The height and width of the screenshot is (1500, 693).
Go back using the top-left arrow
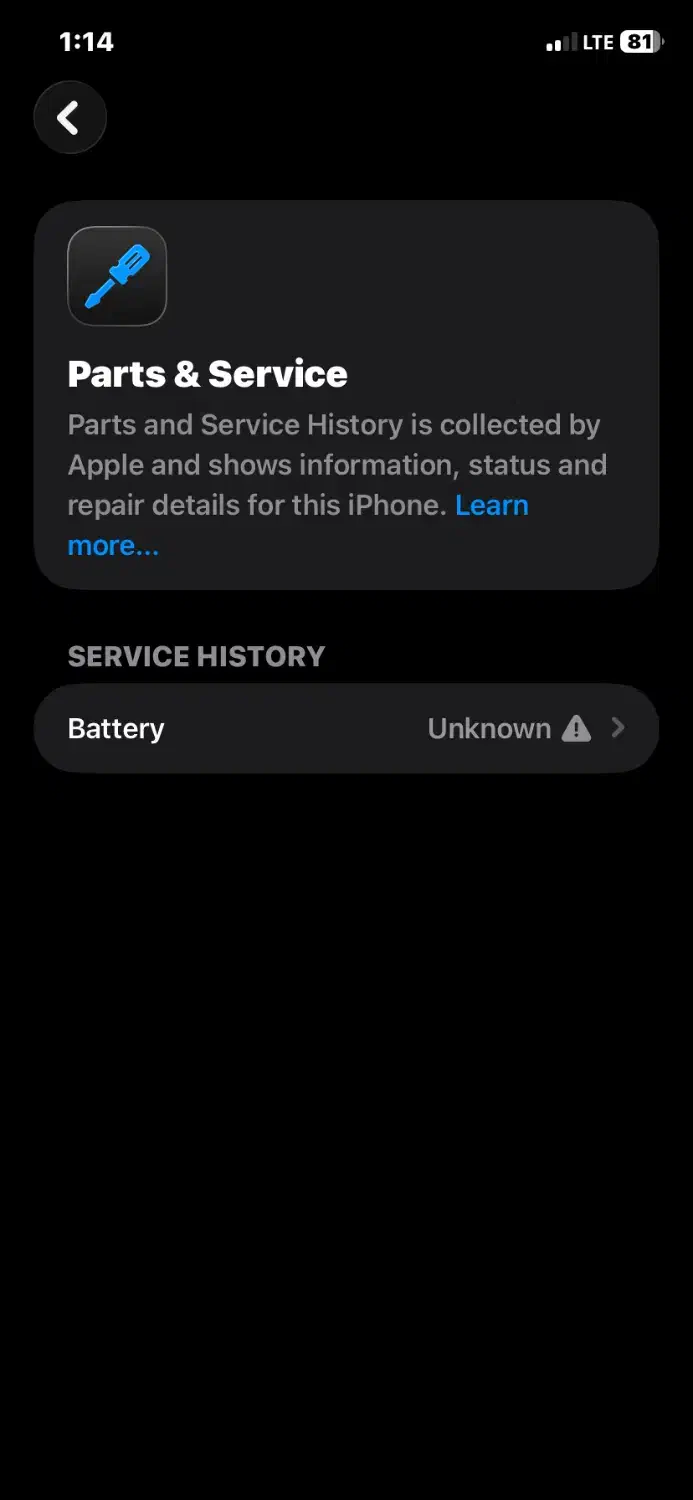[69, 118]
